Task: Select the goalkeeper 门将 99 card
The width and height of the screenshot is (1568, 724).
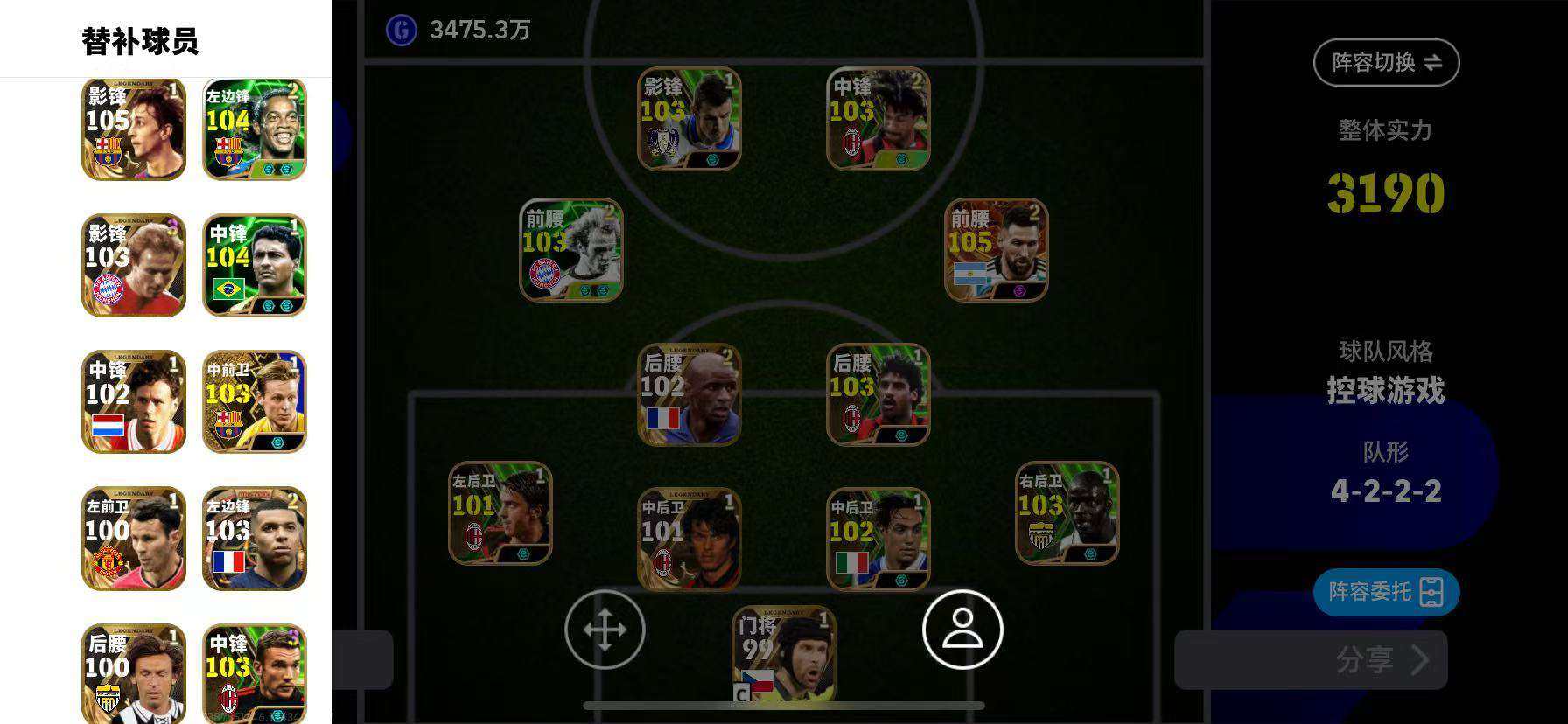Action: [x=783, y=656]
